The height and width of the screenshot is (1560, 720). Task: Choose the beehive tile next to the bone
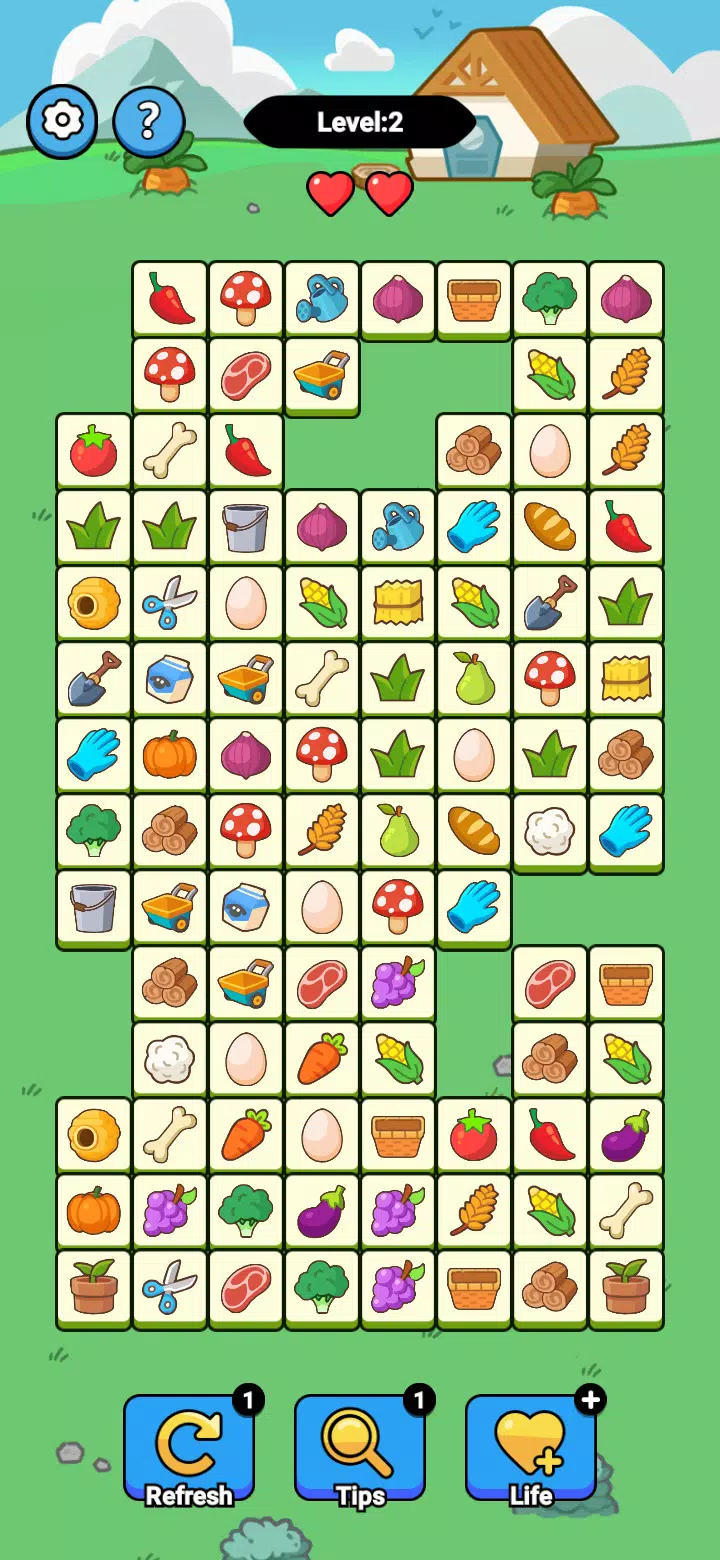(94, 1134)
